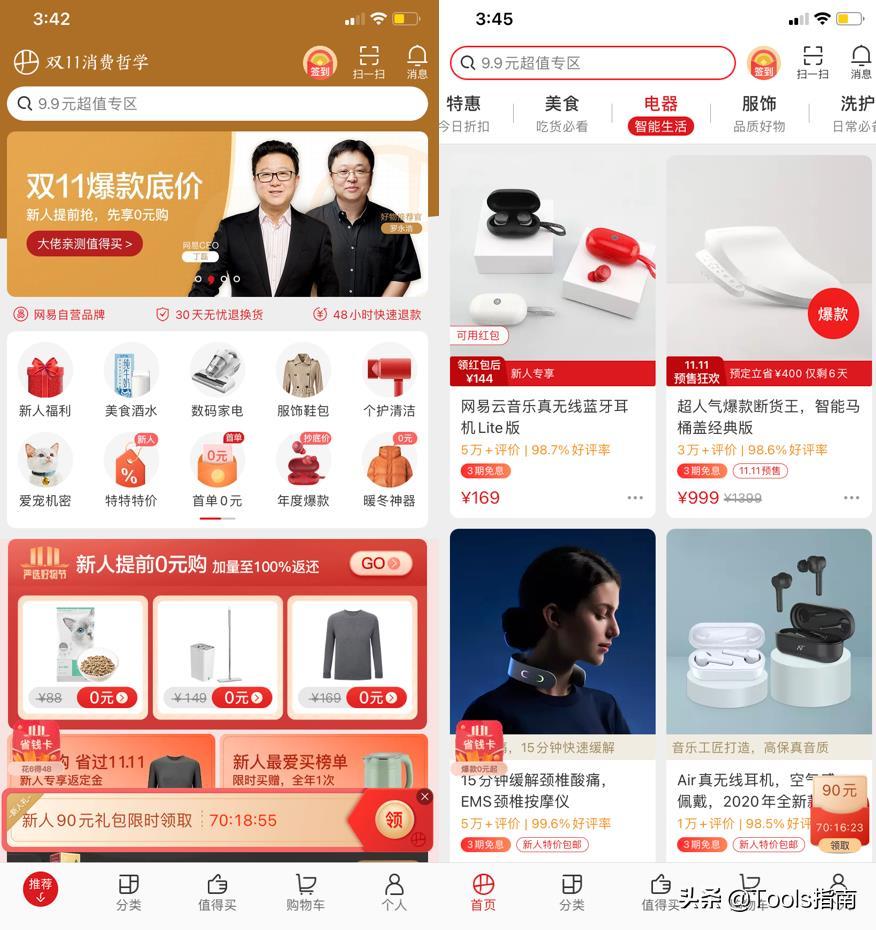Open the 暖冬神器 category
This screenshot has width=876, height=930.
(x=389, y=471)
